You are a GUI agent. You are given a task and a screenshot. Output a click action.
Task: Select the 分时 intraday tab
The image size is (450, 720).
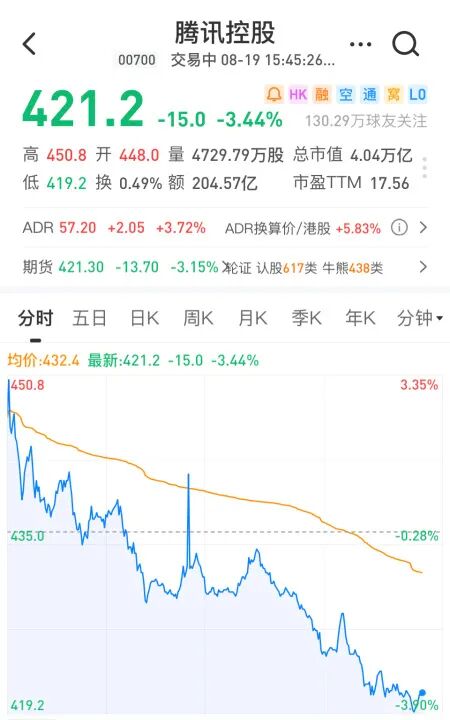click(35, 318)
